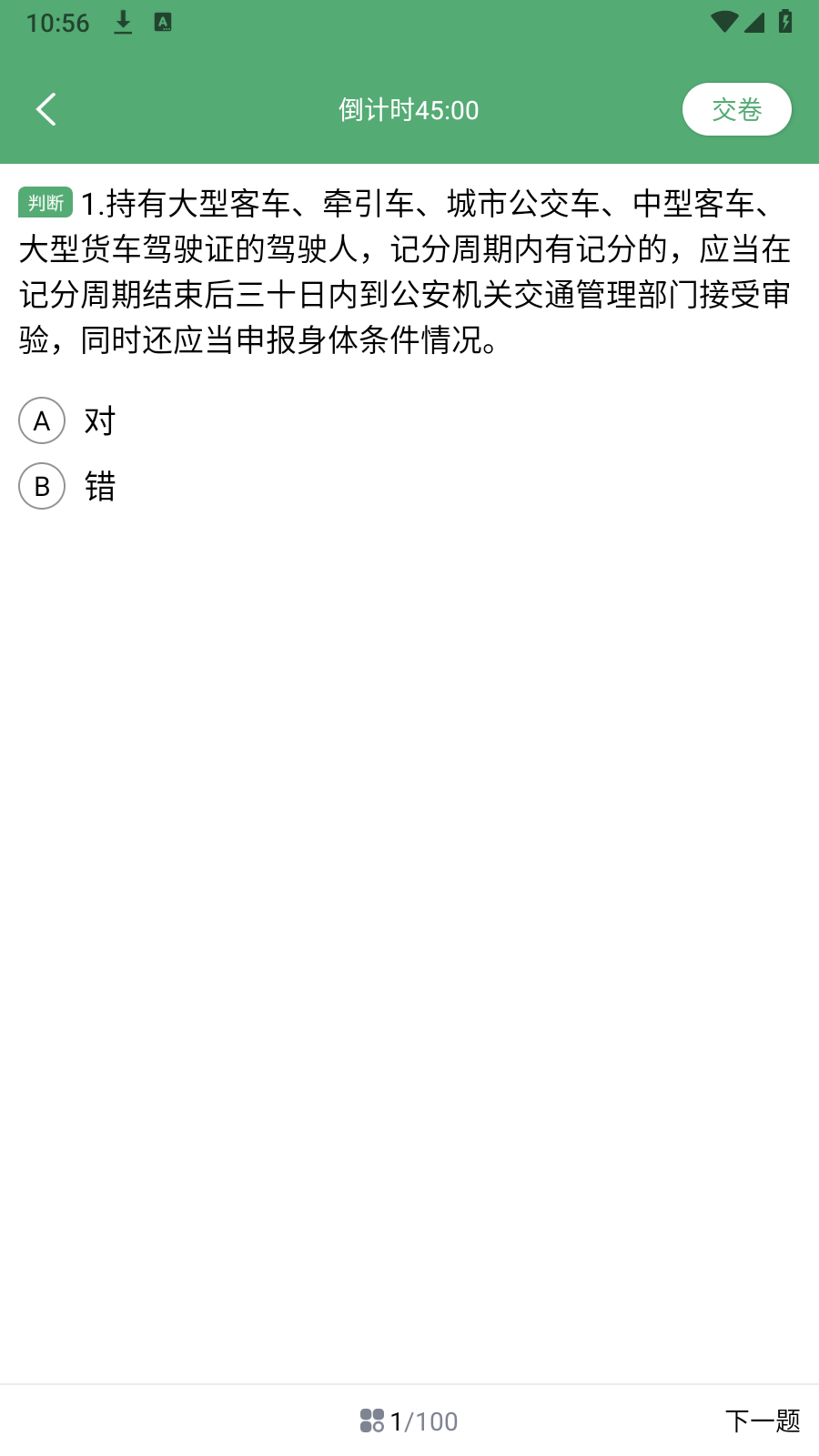The height and width of the screenshot is (1456, 819).
Task: Select answer B 错
Action: pos(68,486)
